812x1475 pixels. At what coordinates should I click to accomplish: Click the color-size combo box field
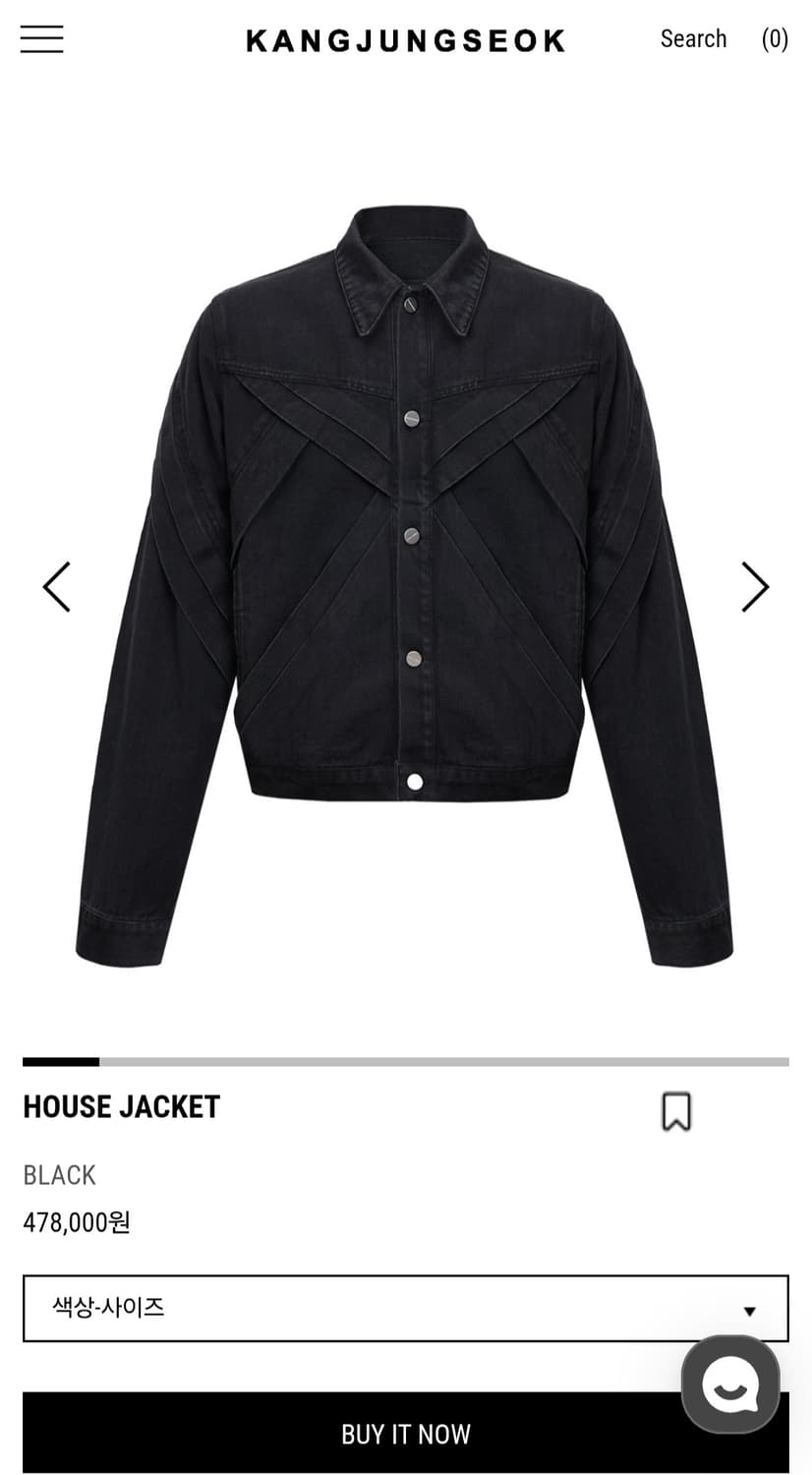pyautogui.click(x=406, y=1309)
